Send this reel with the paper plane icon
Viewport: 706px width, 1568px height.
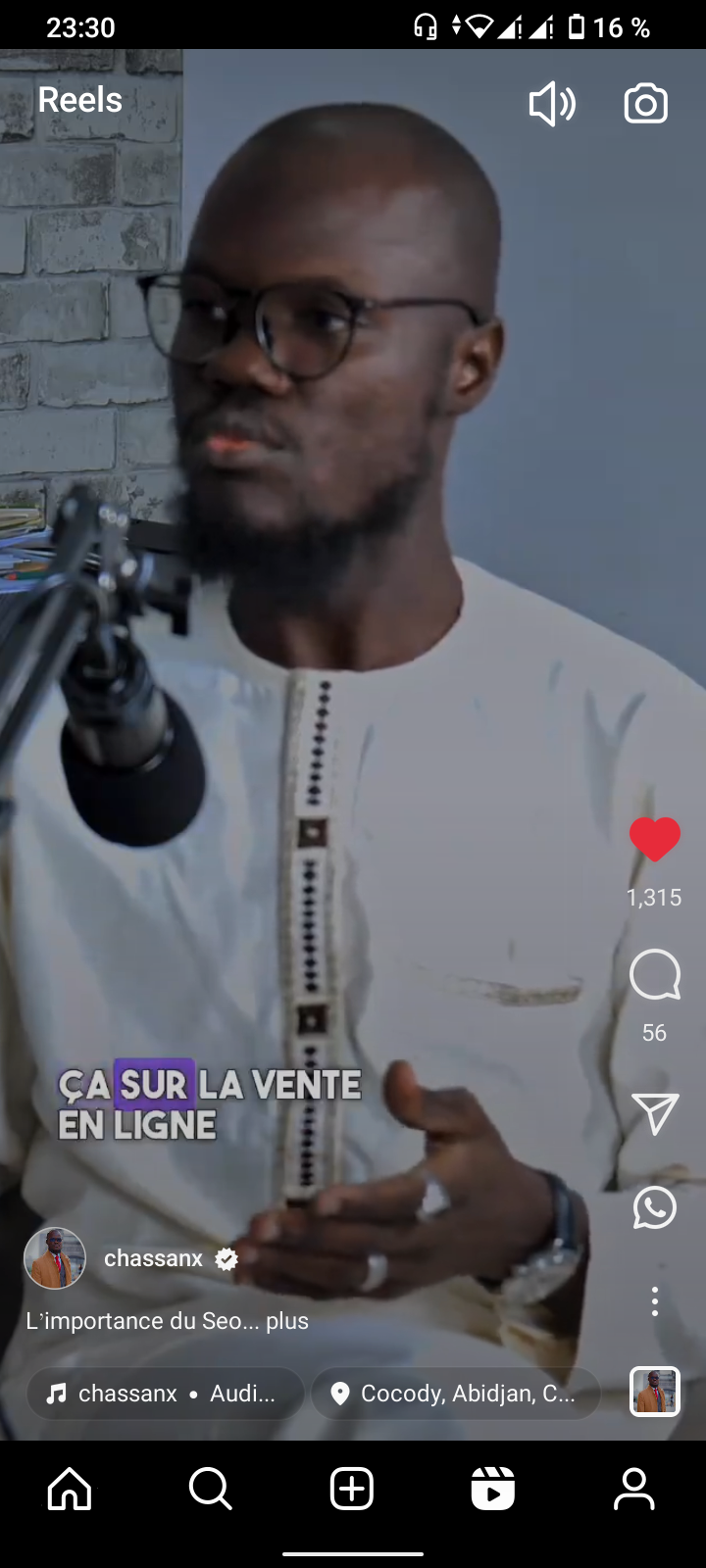(654, 1114)
